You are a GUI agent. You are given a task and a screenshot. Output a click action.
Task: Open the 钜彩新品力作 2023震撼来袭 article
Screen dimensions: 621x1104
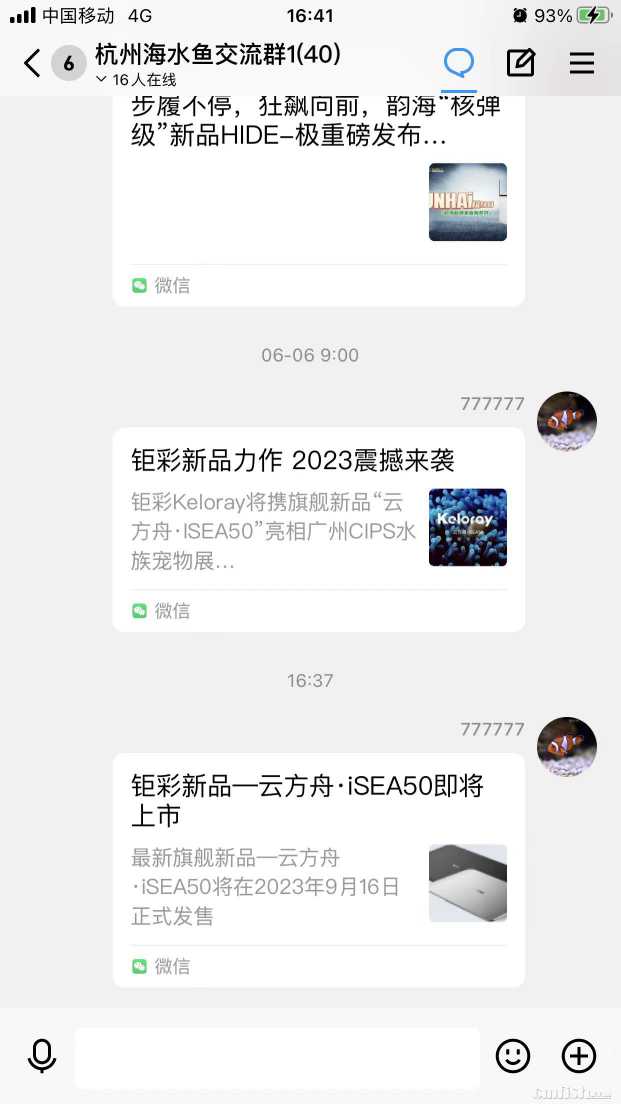[x=318, y=529]
